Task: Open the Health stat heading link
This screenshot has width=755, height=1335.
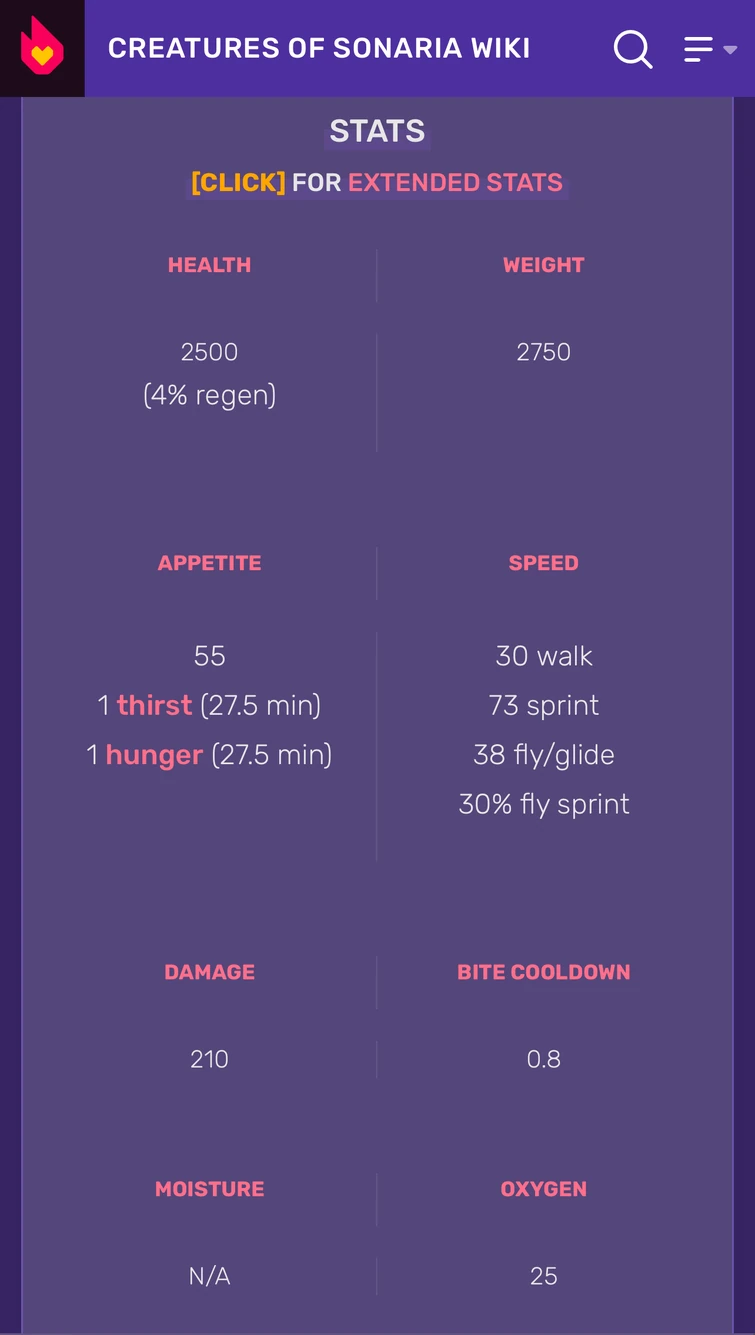Action: coord(209,265)
